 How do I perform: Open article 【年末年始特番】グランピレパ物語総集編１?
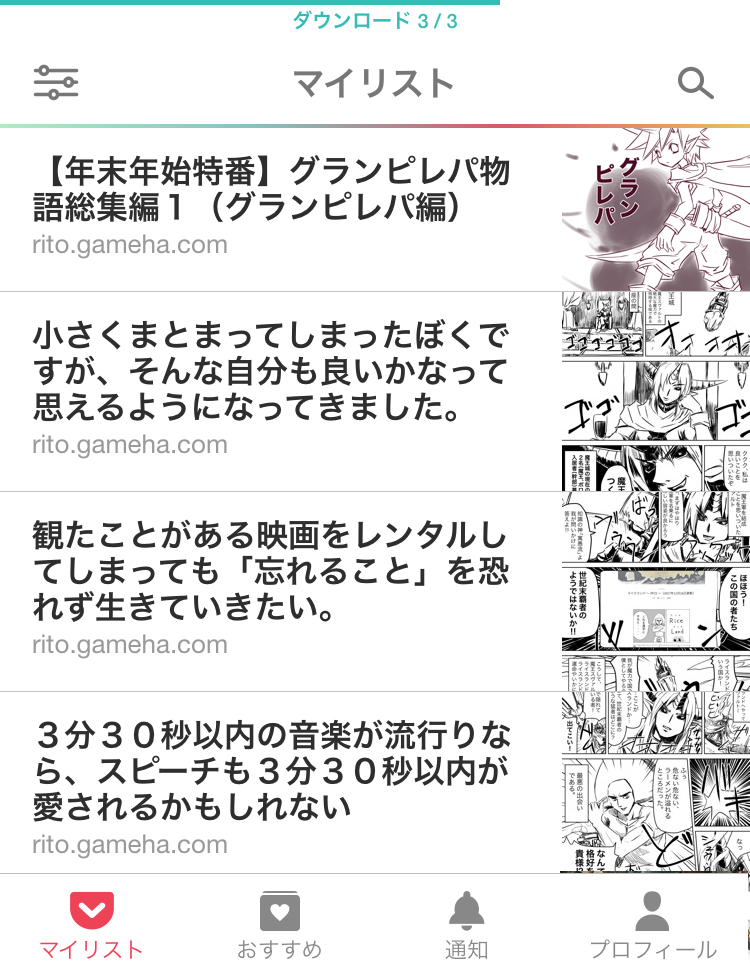tap(272, 190)
